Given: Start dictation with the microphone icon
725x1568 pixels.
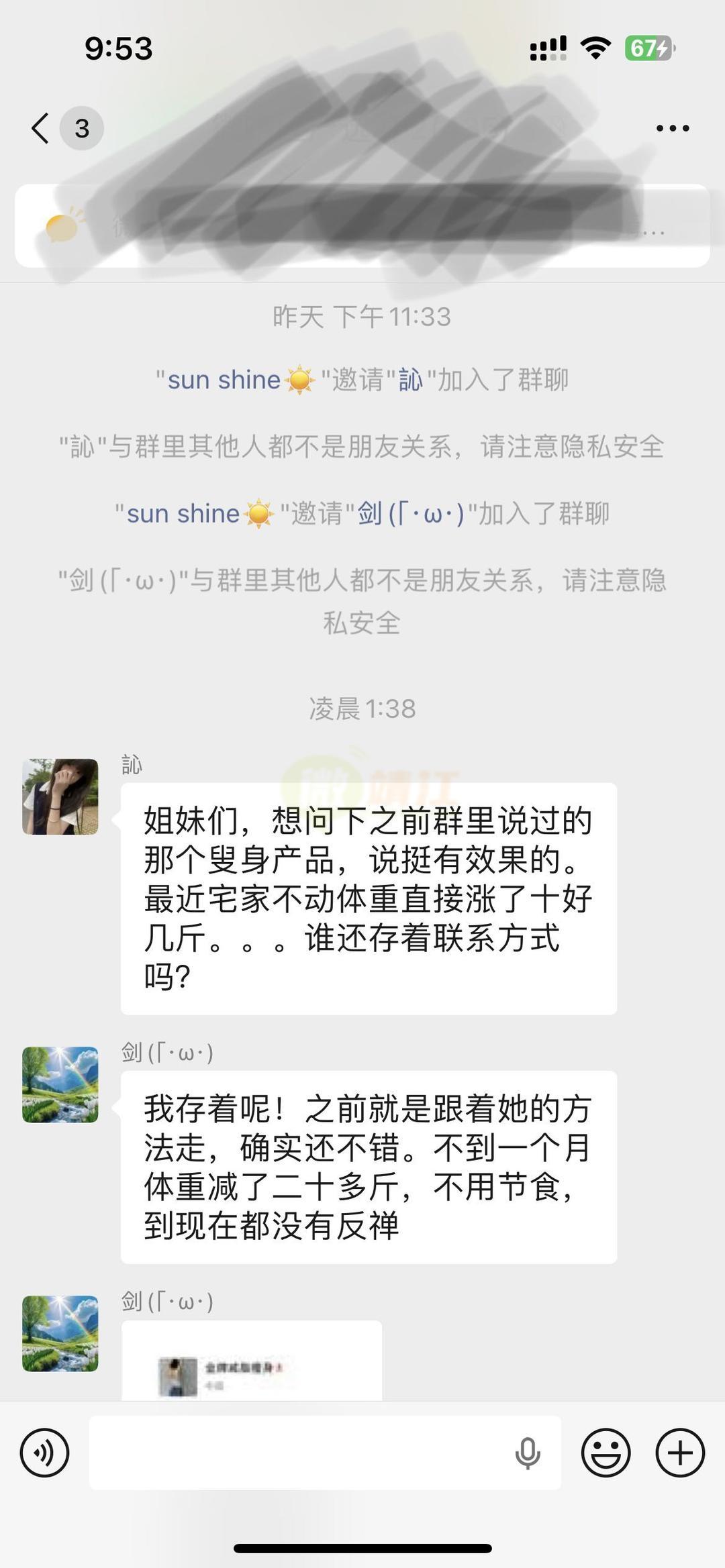Looking at the screenshot, I should (528, 1453).
